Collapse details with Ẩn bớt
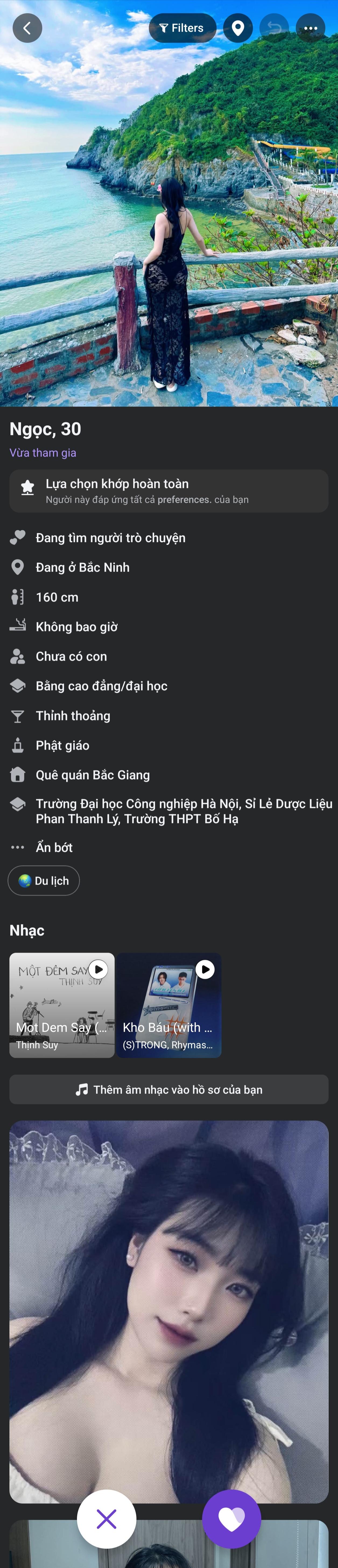Screen dimensions: 338x1568 pyautogui.click(x=54, y=847)
